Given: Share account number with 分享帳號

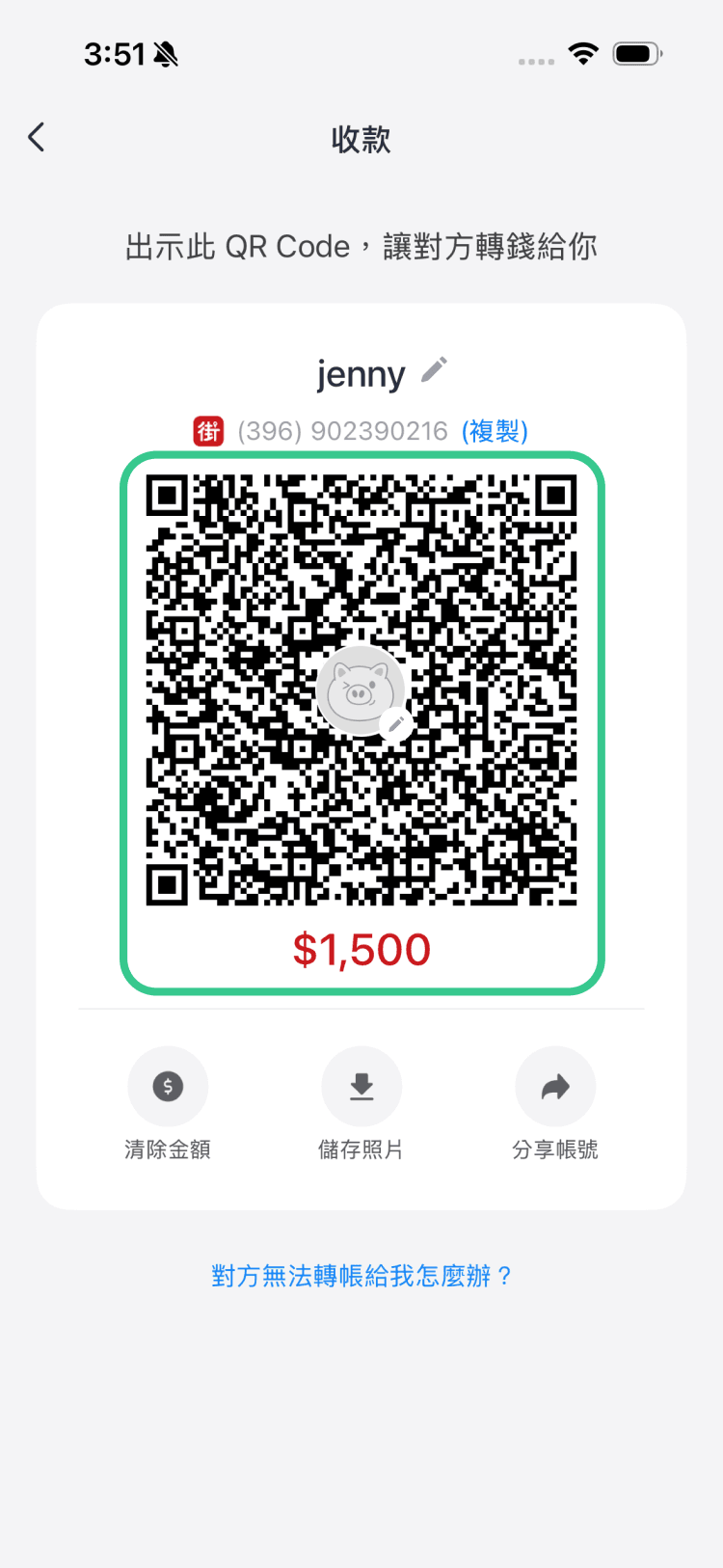Looking at the screenshot, I should point(555,1088).
